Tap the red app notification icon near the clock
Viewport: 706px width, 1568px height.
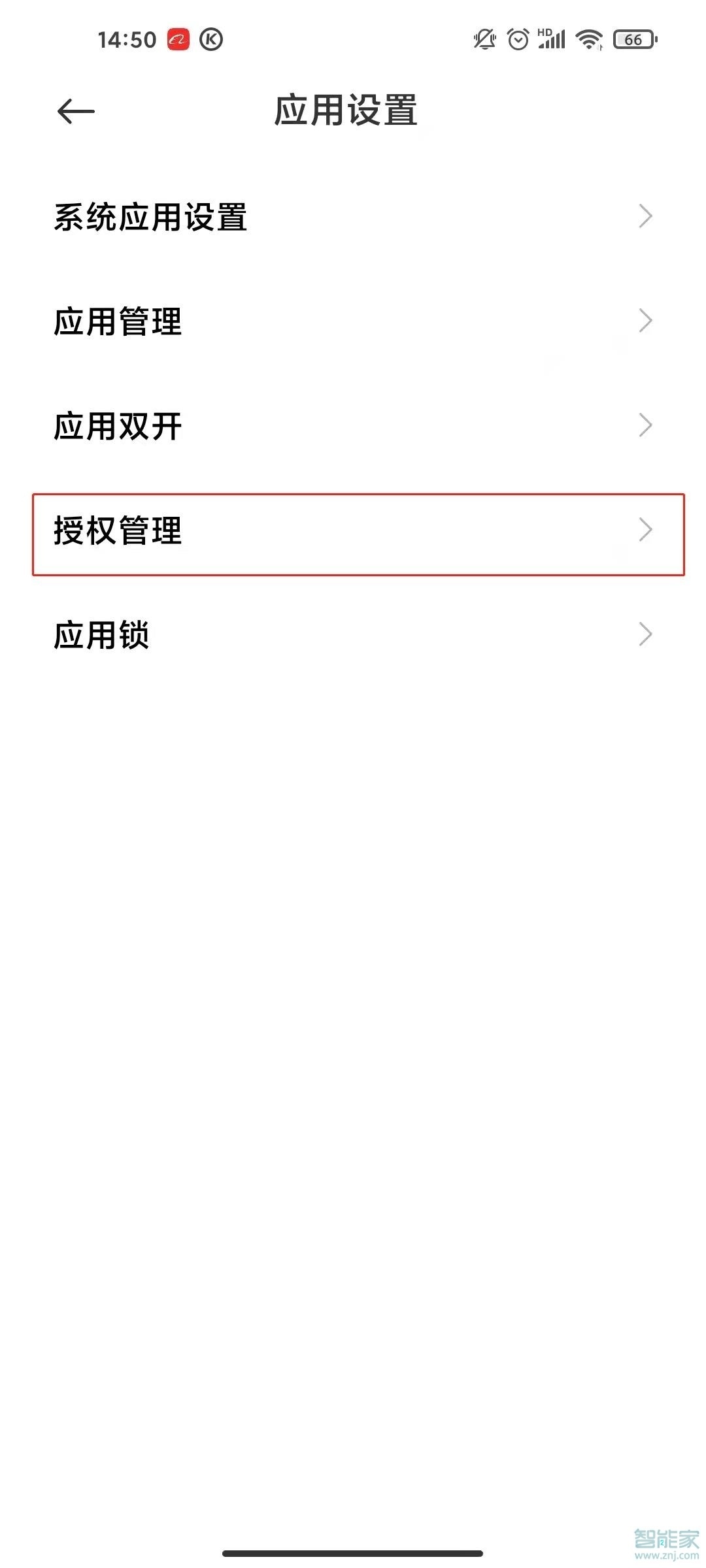tap(178, 41)
